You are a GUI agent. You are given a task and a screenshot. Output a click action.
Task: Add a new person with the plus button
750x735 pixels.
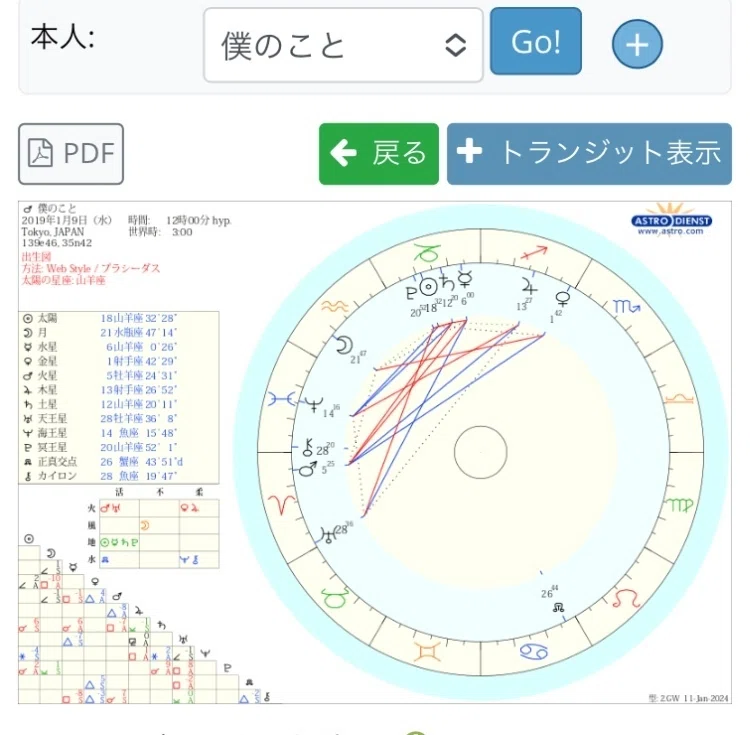click(x=637, y=44)
